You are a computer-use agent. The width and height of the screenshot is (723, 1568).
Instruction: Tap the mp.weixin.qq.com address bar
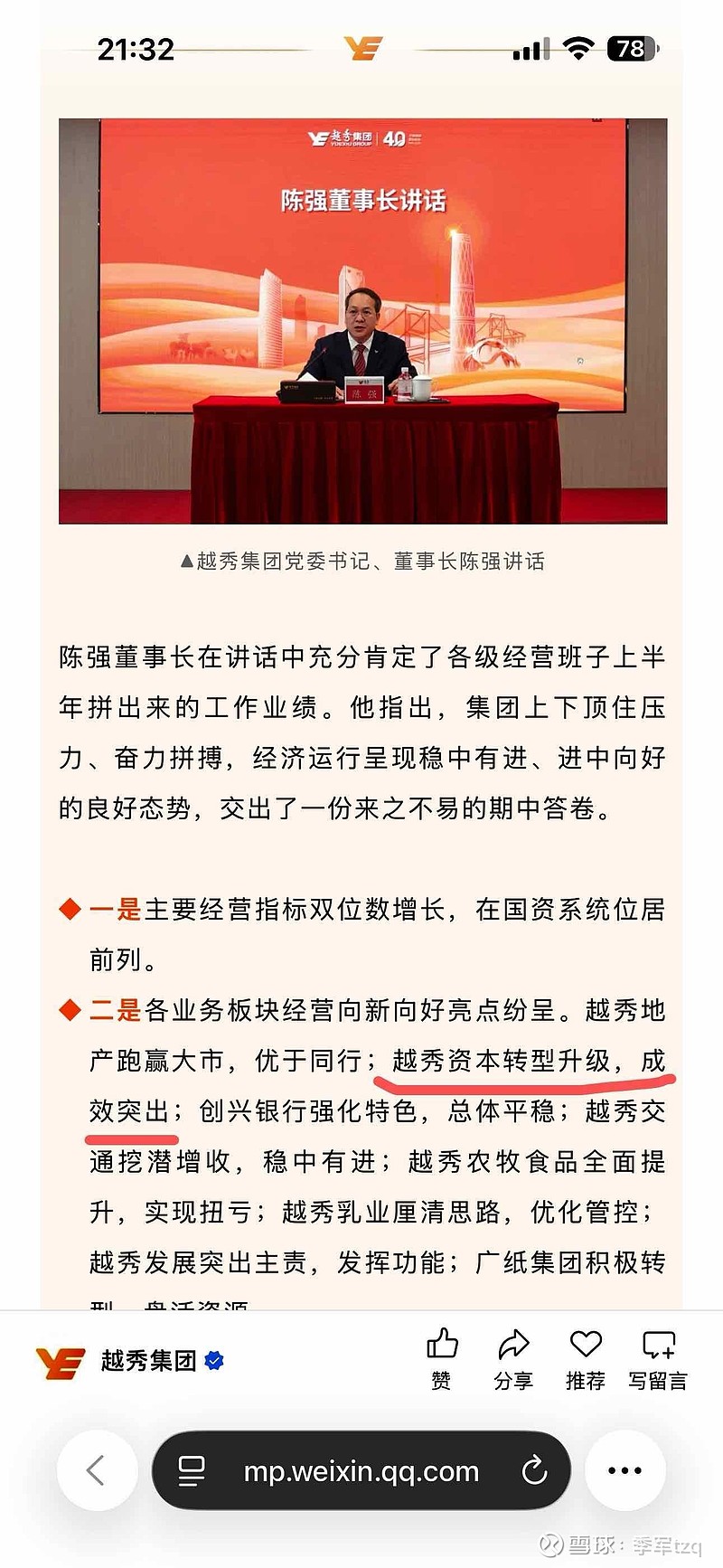pos(361,1470)
